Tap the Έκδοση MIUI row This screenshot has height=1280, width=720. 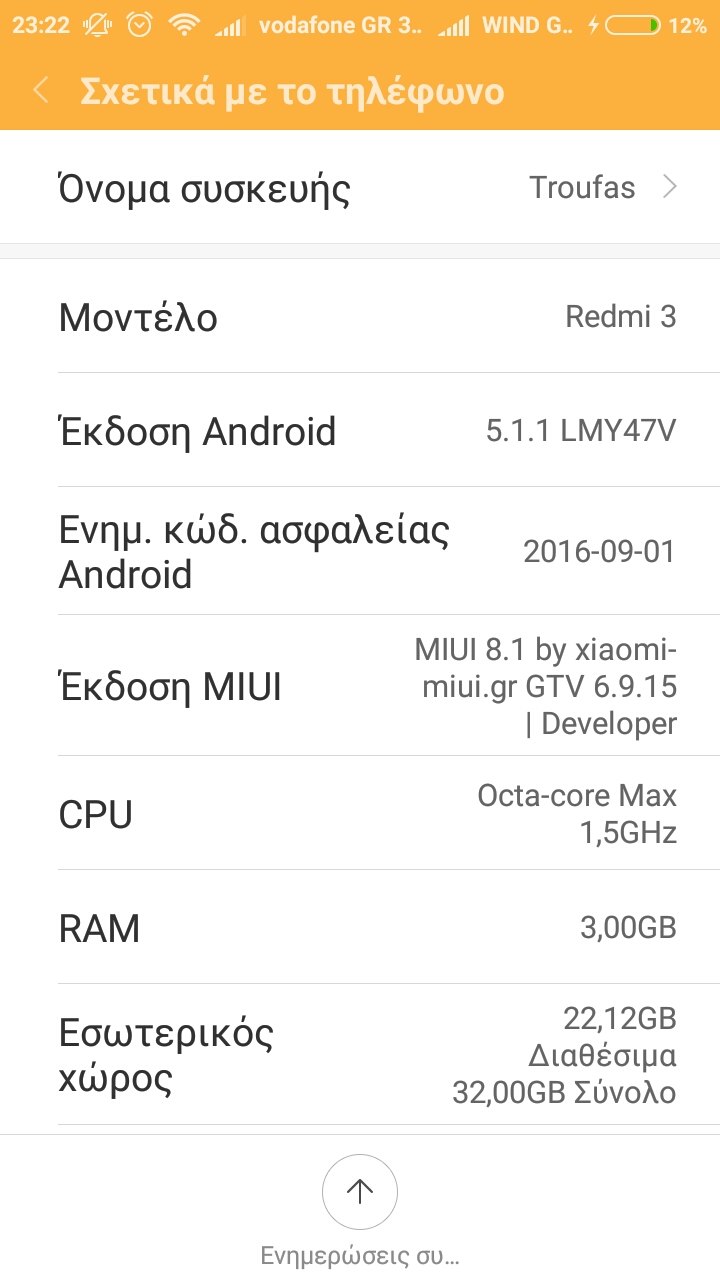(360, 686)
